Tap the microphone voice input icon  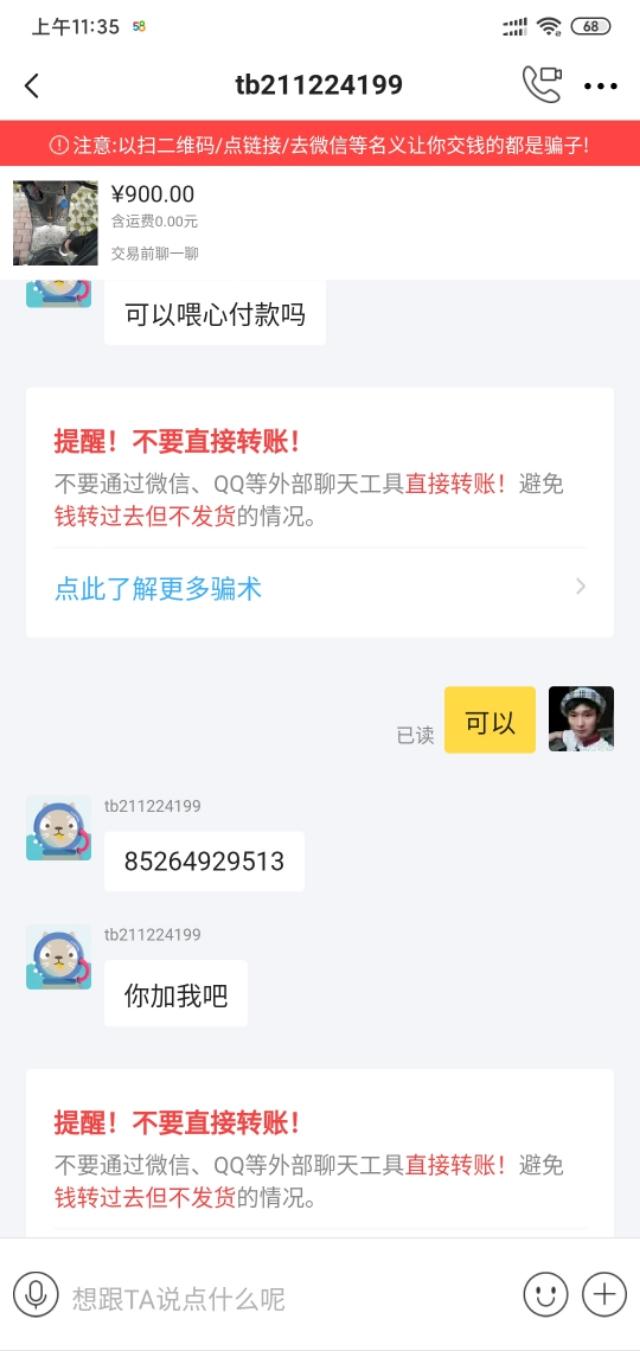(x=36, y=1295)
